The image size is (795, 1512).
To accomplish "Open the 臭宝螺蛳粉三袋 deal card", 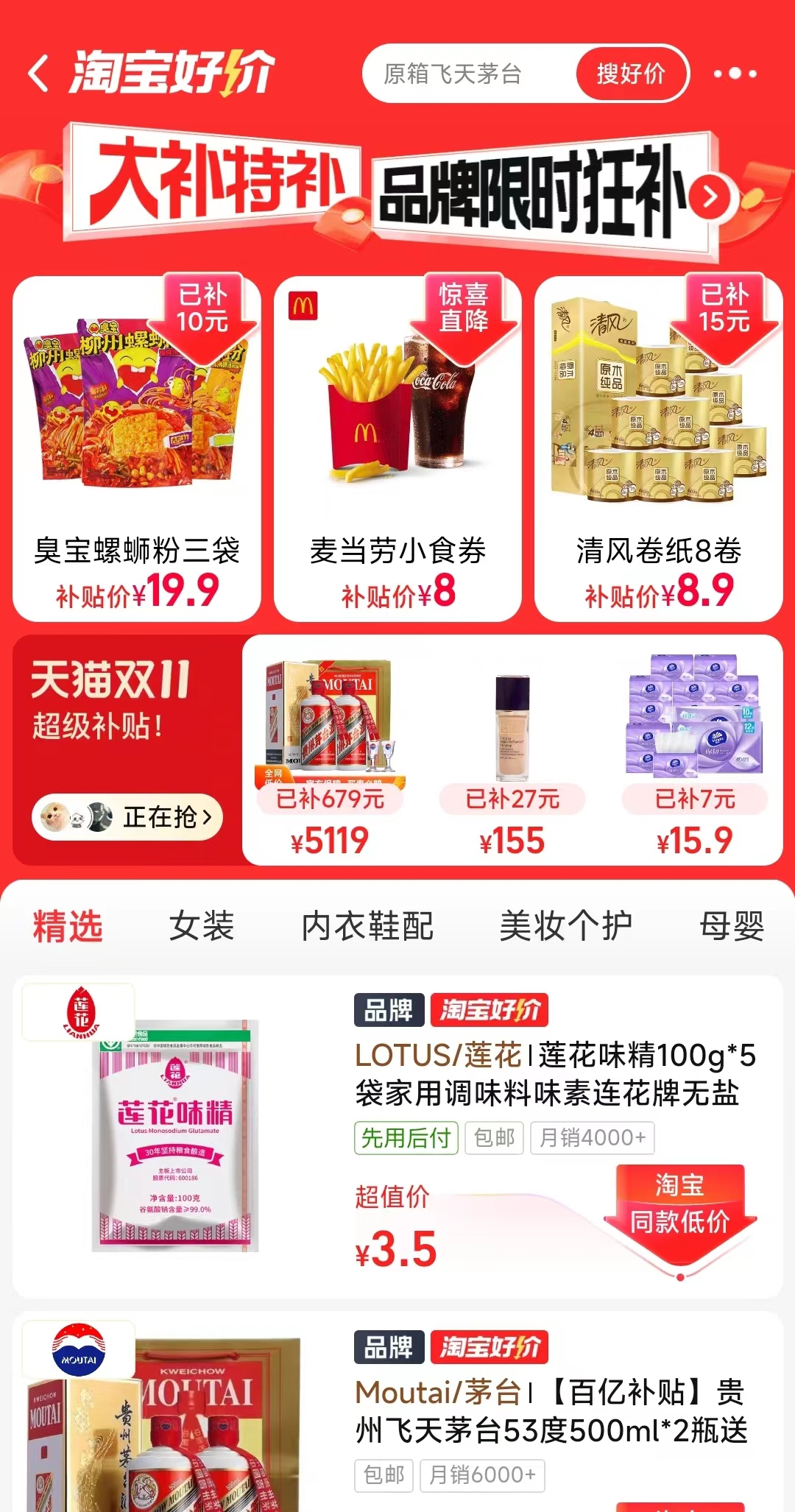I will pos(137,448).
